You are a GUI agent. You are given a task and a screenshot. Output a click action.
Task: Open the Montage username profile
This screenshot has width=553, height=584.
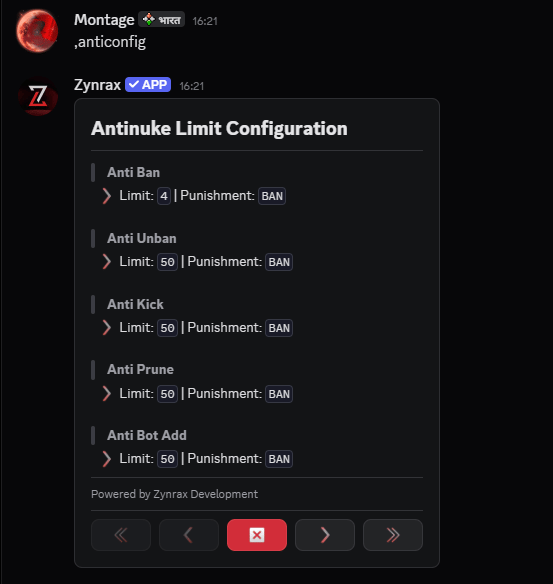click(x=104, y=20)
